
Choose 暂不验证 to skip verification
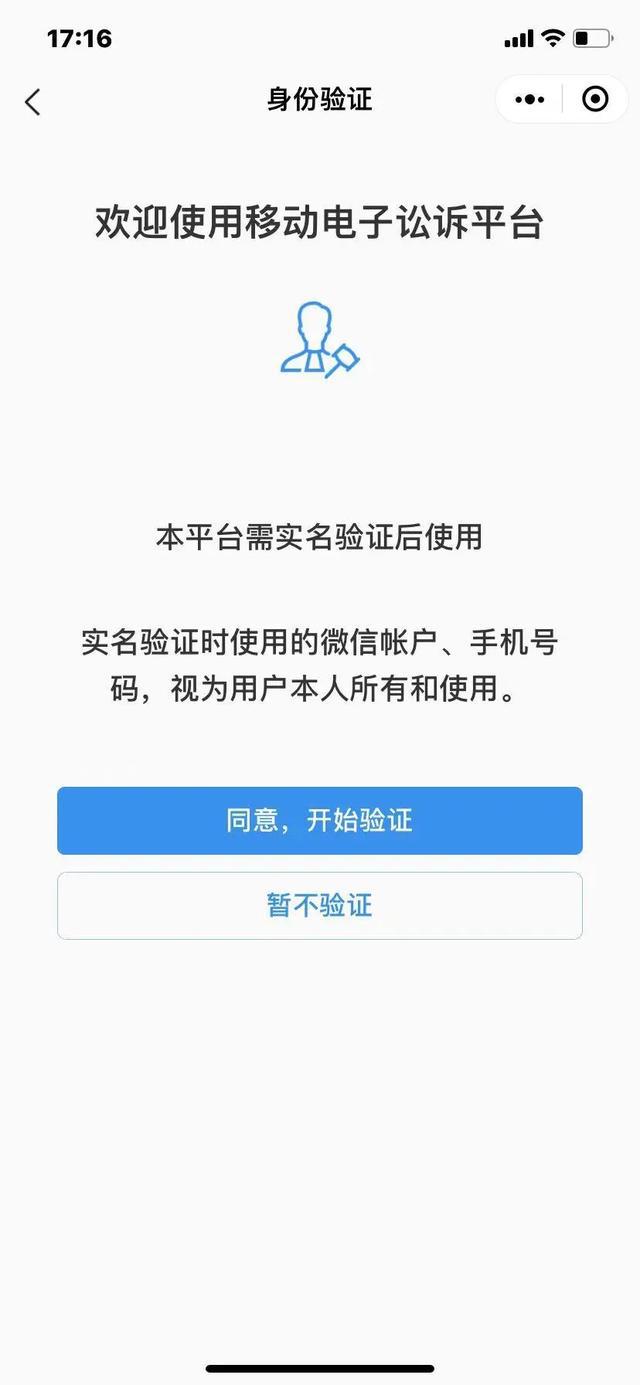click(x=319, y=906)
